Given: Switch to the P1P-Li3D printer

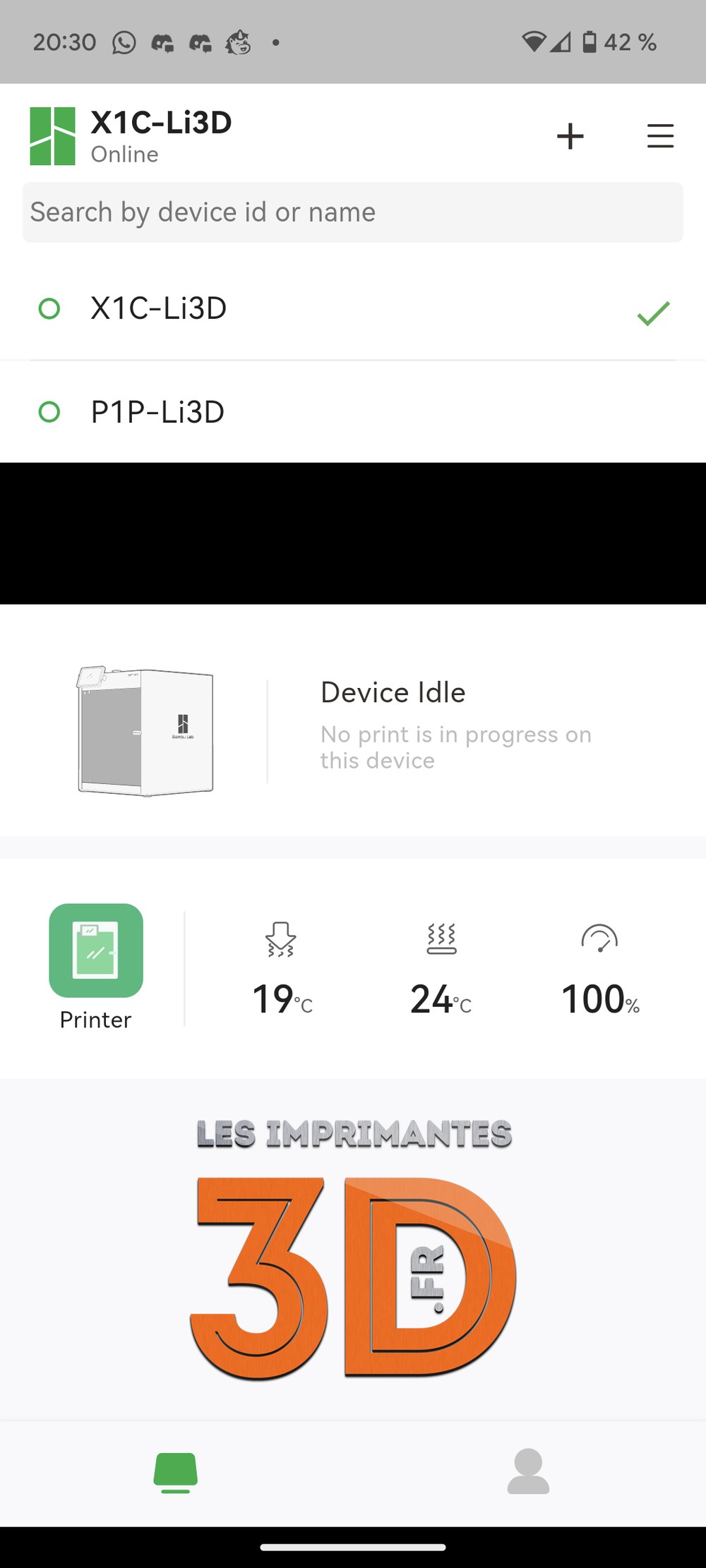Looking at the screenshot, I should [158, 412].
